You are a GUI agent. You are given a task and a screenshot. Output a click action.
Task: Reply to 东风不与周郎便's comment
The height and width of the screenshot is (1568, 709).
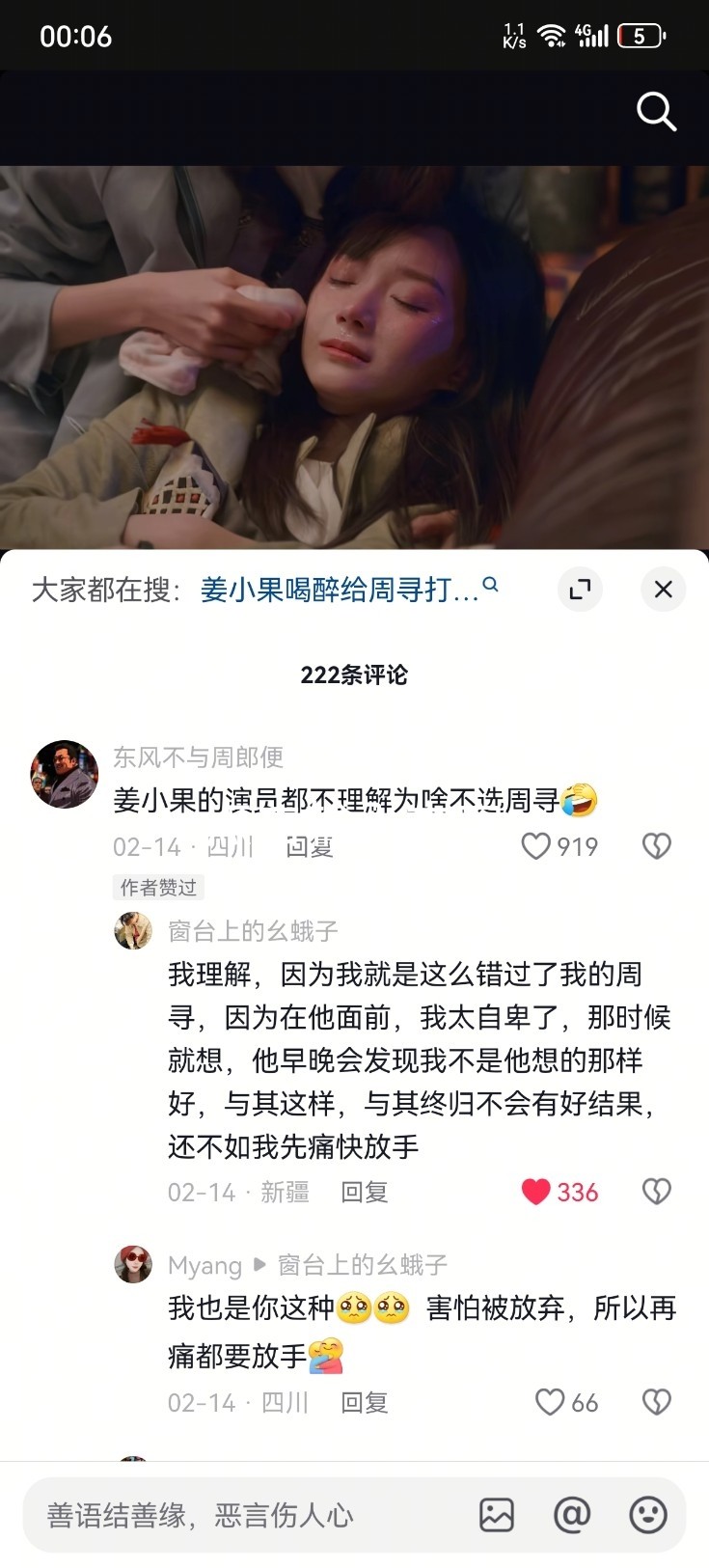click(x=310, y=847)
